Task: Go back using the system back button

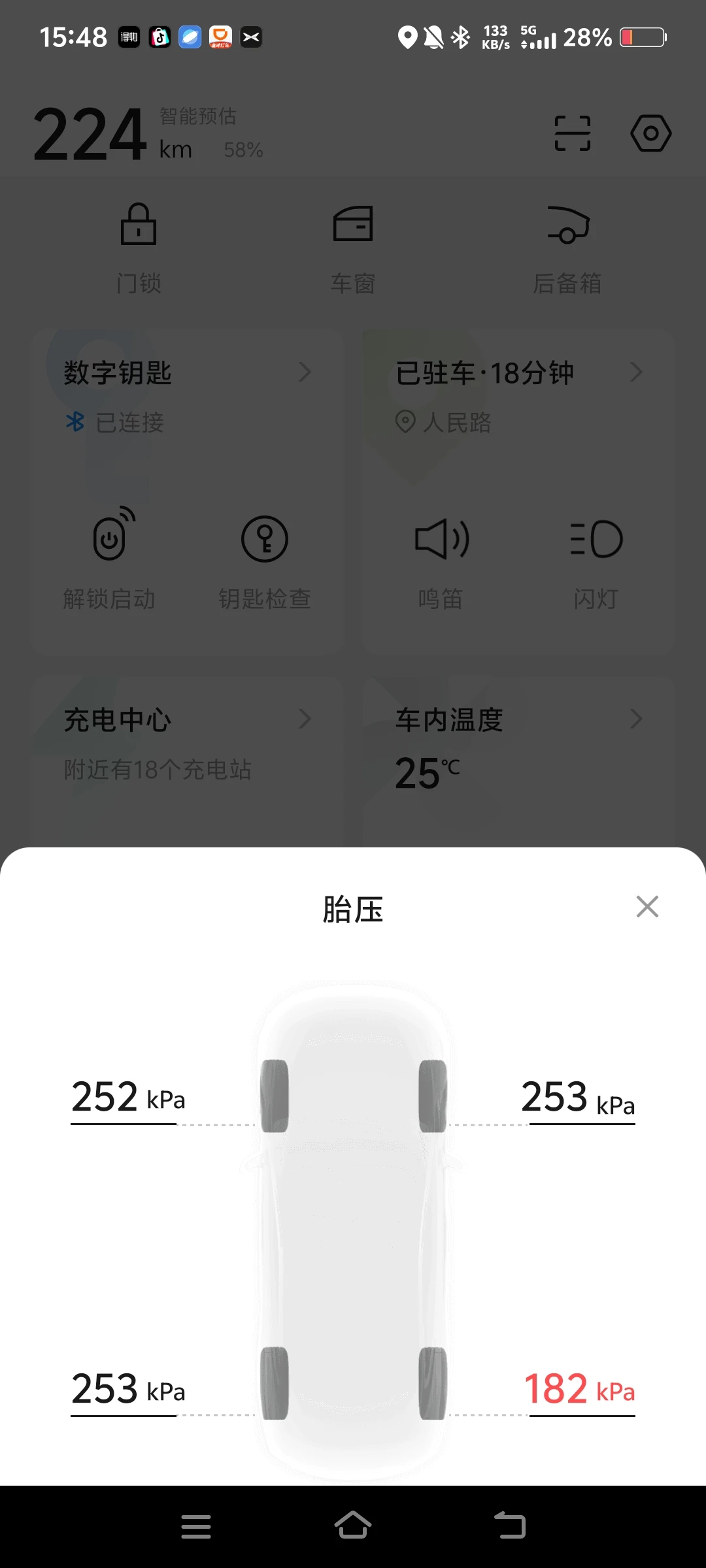Action: (x=510, y=1526)
